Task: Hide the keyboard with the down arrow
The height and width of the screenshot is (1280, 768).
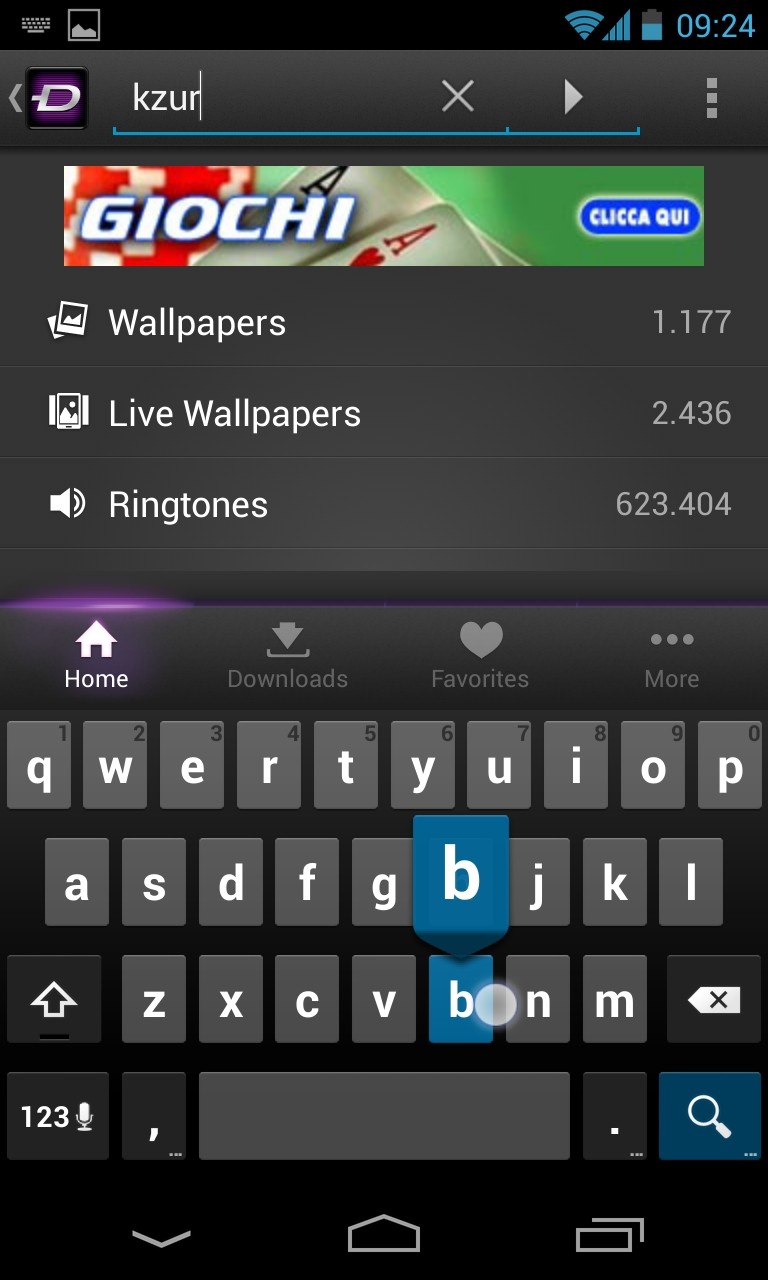Action: (161, 1238)
